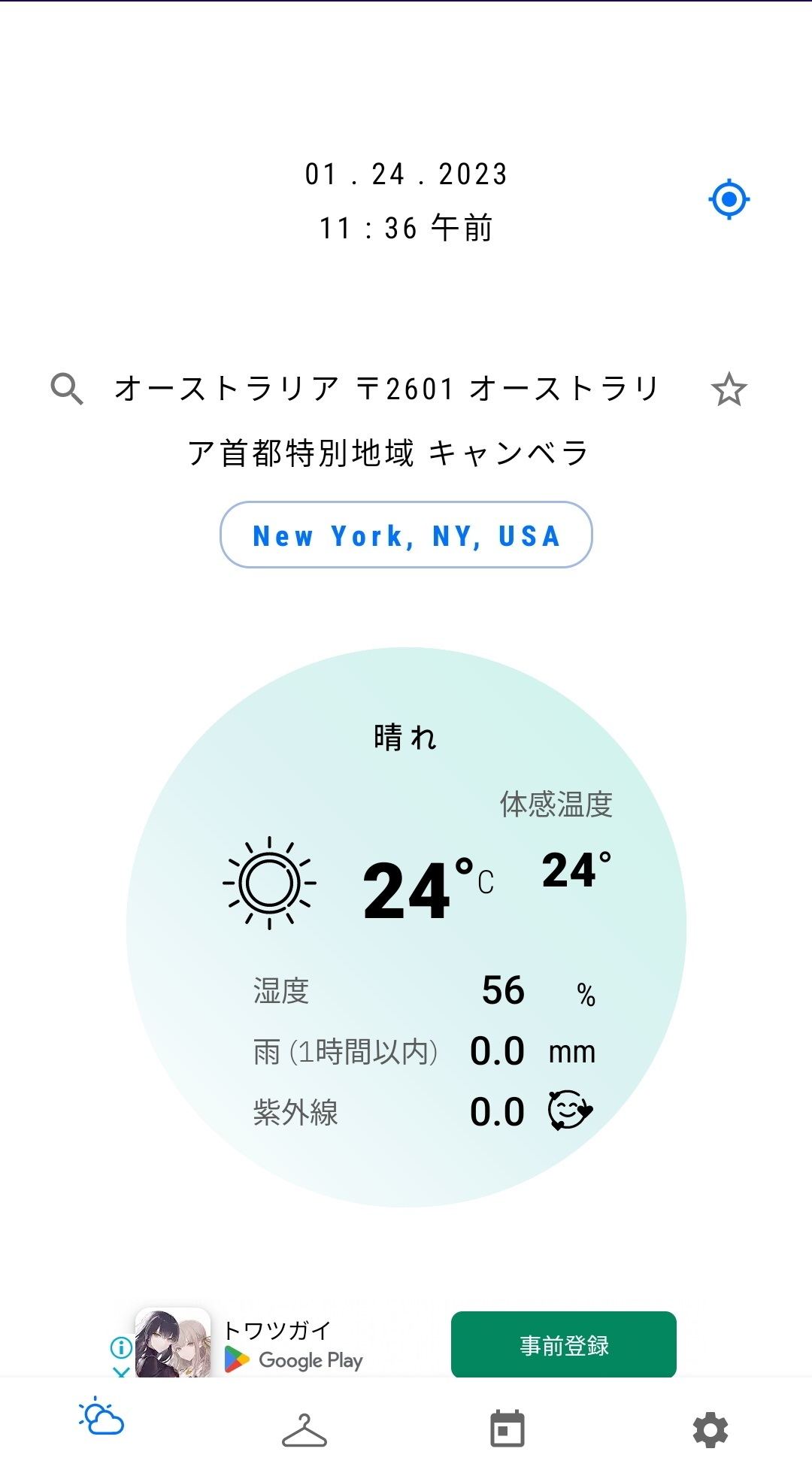
Task: Select the New York, NY, USA chip
Action: click(x=406, y=535)
